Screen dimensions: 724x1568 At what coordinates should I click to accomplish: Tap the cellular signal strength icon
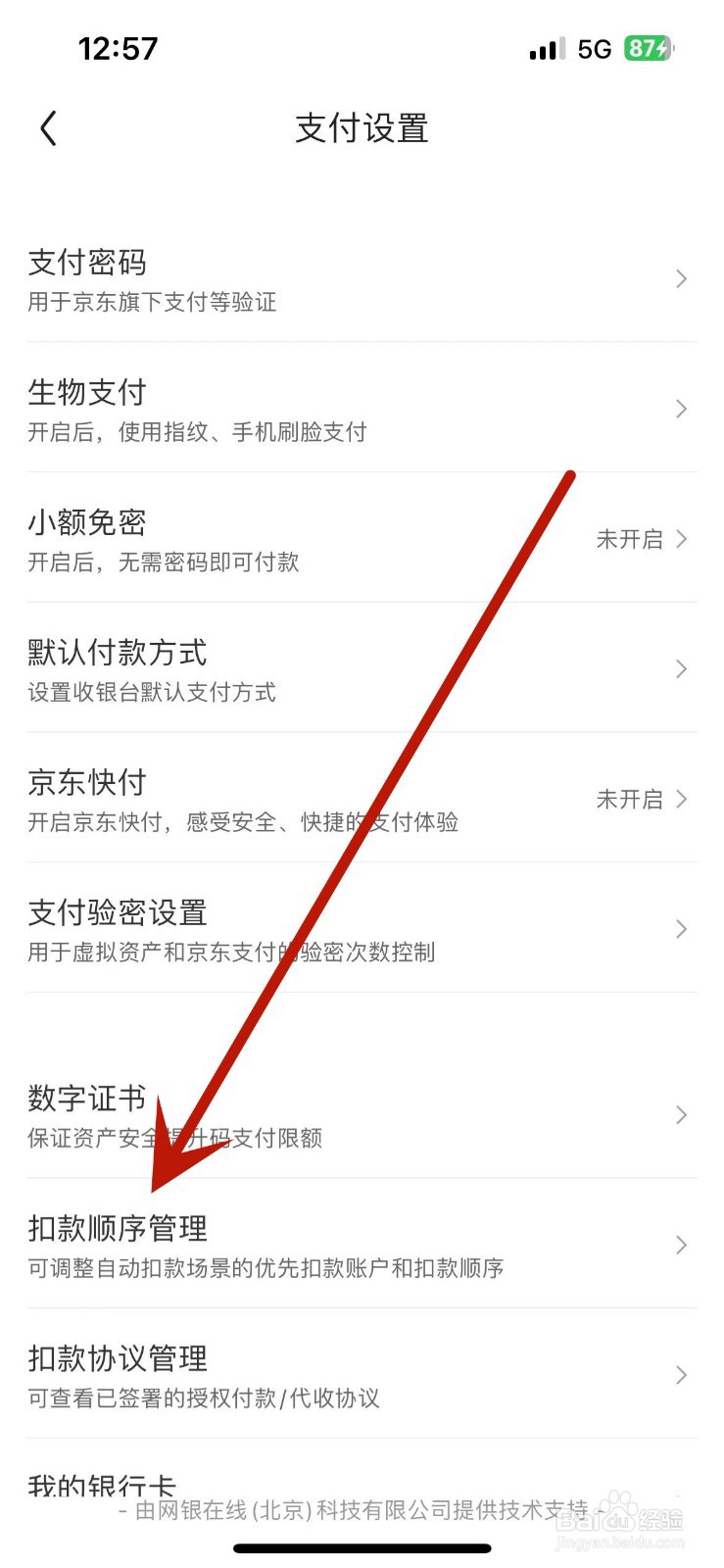tap(545, 46)
